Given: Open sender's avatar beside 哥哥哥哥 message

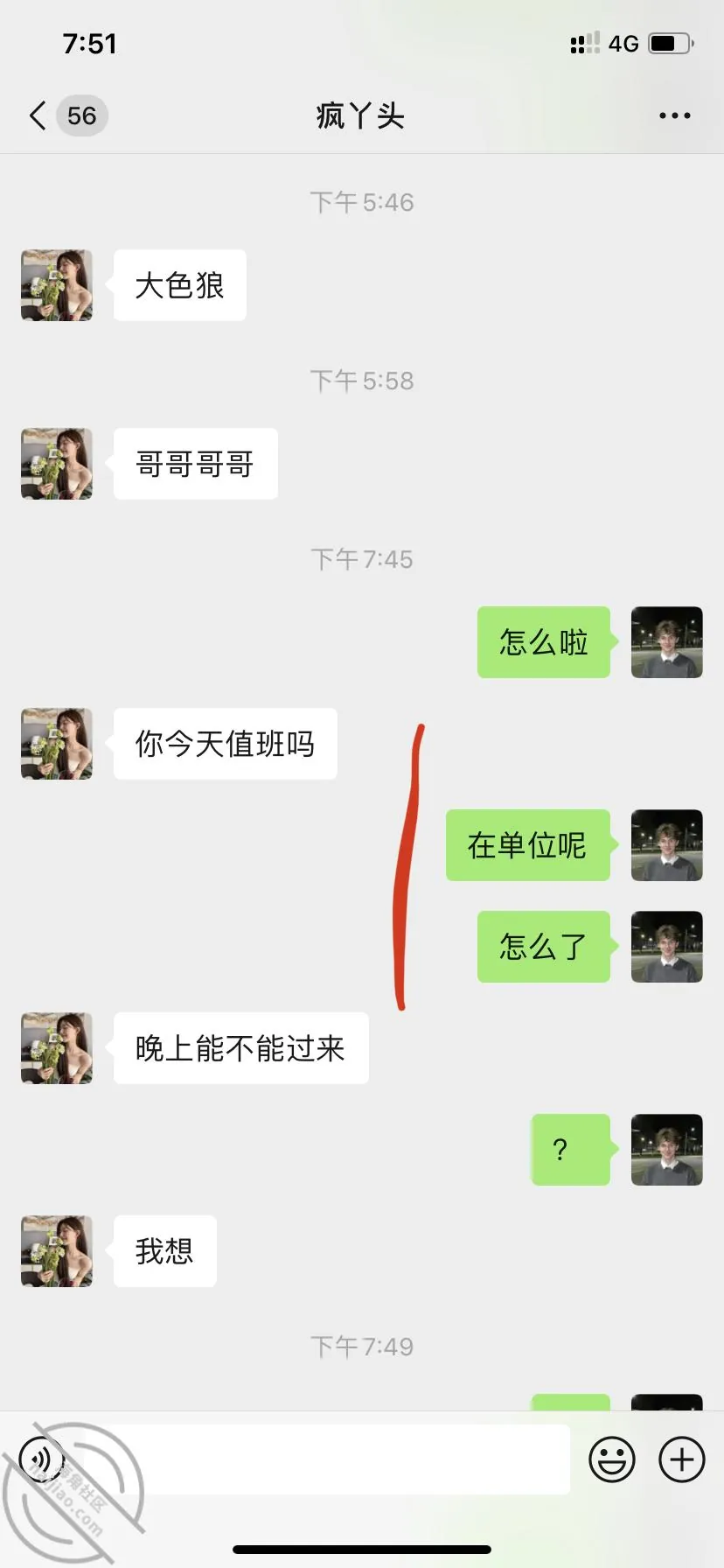Looking at the screenshot, I should tap(57, 464).
